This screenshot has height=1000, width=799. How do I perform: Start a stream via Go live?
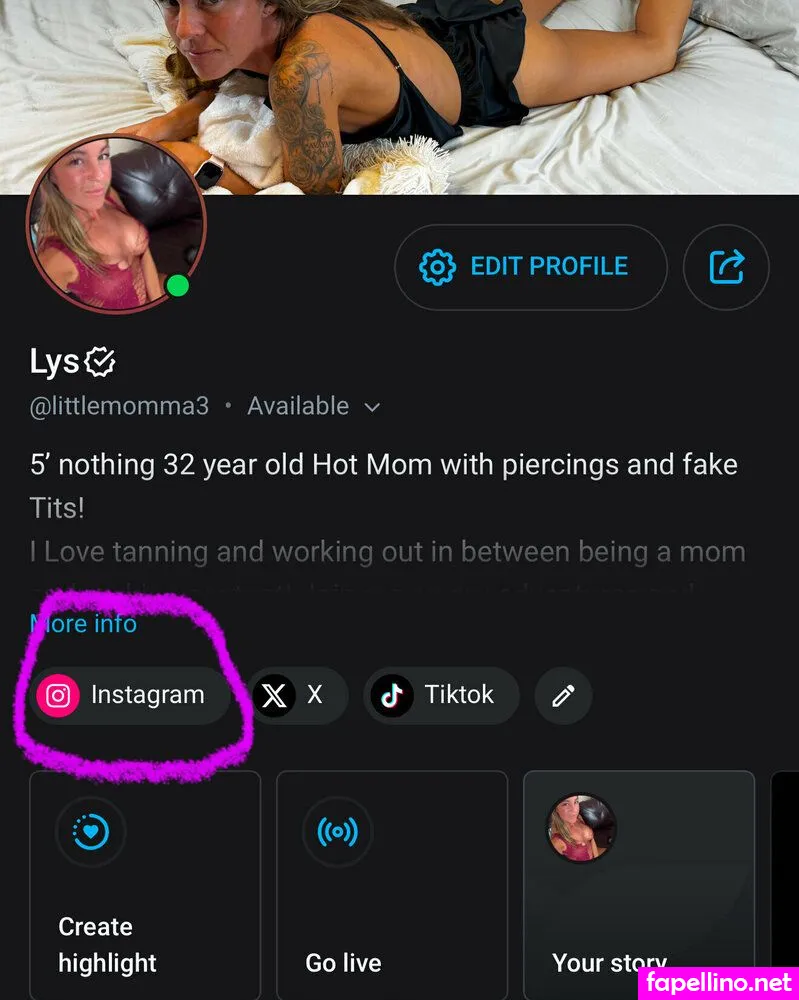pos(391,883)
